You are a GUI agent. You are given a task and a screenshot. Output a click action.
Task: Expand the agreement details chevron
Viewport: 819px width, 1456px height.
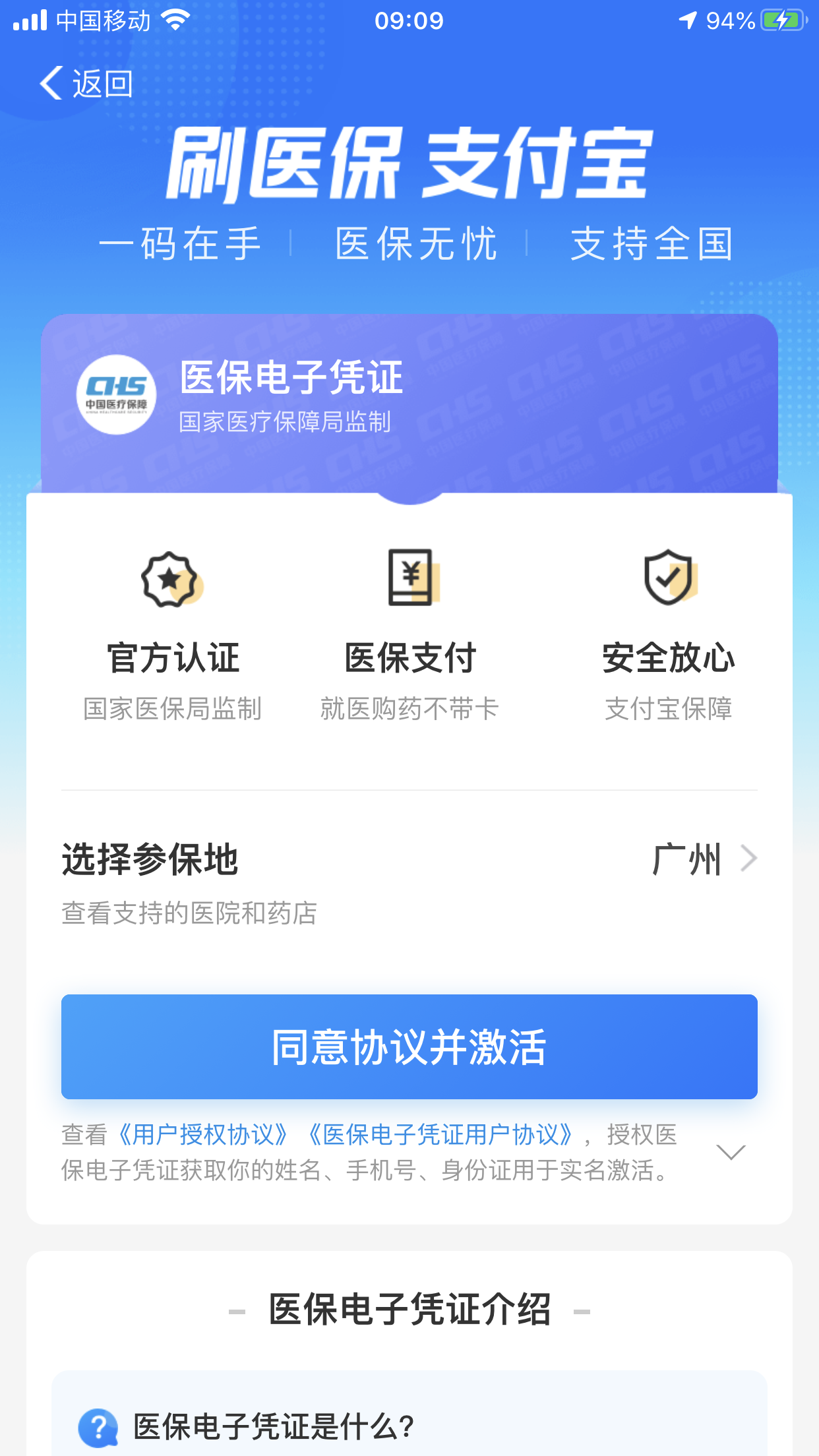[x=730, y=1152]
